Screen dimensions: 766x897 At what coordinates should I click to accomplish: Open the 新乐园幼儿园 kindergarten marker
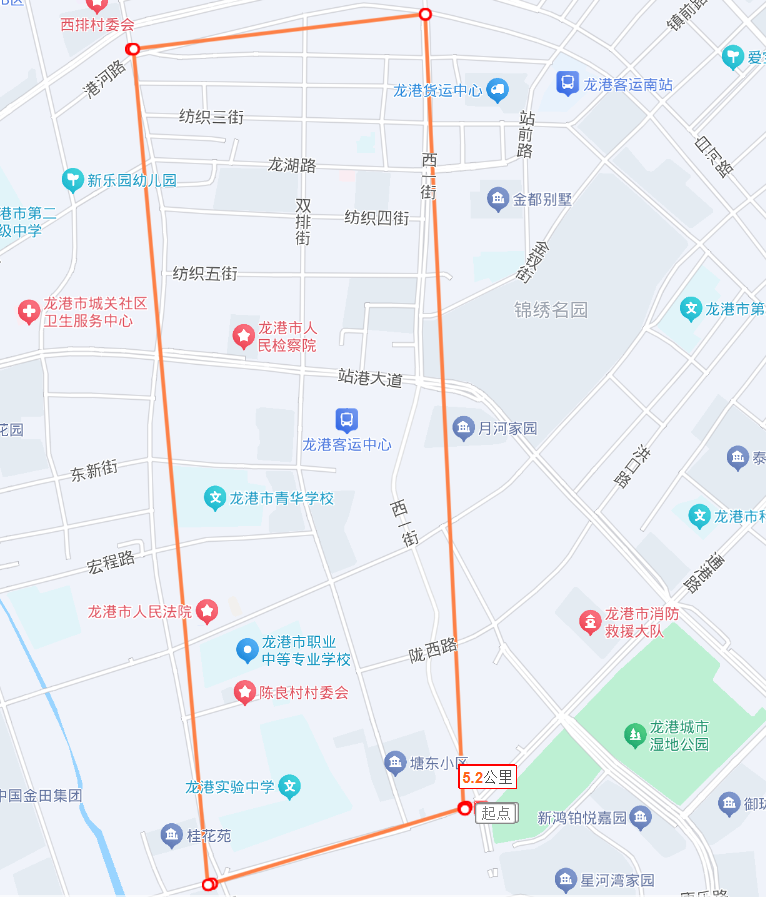click(x=72, y=180)
